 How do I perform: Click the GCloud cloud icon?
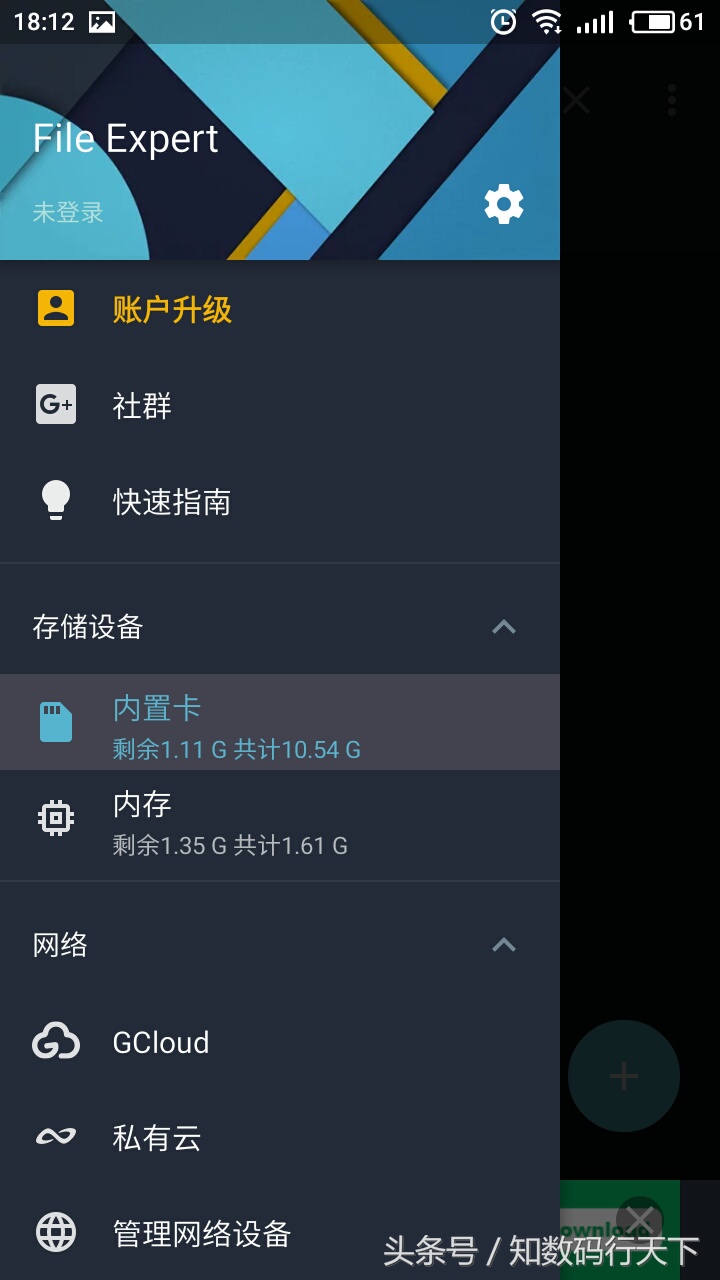(x=55, y=1042)
